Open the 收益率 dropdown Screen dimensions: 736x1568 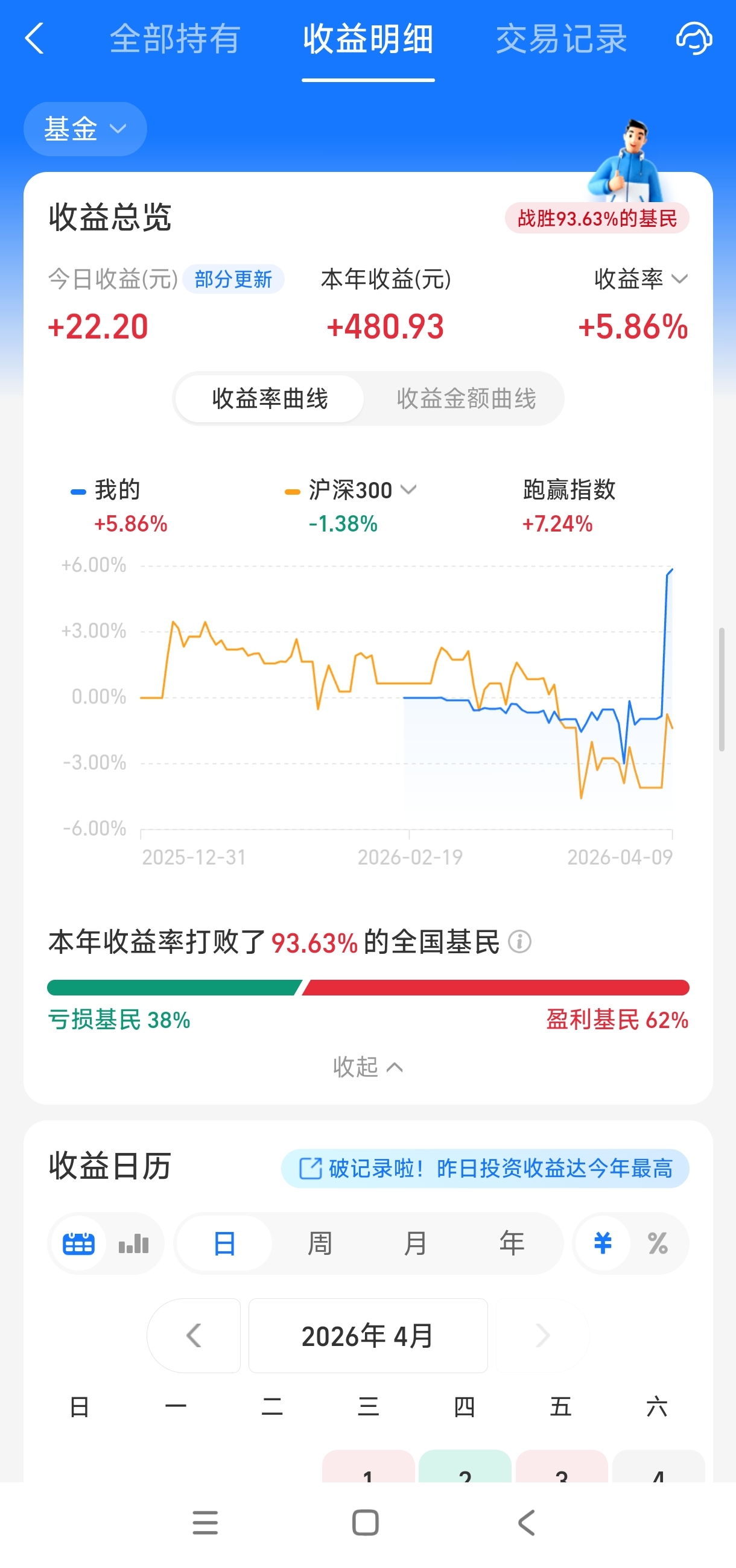pos(641,279)
